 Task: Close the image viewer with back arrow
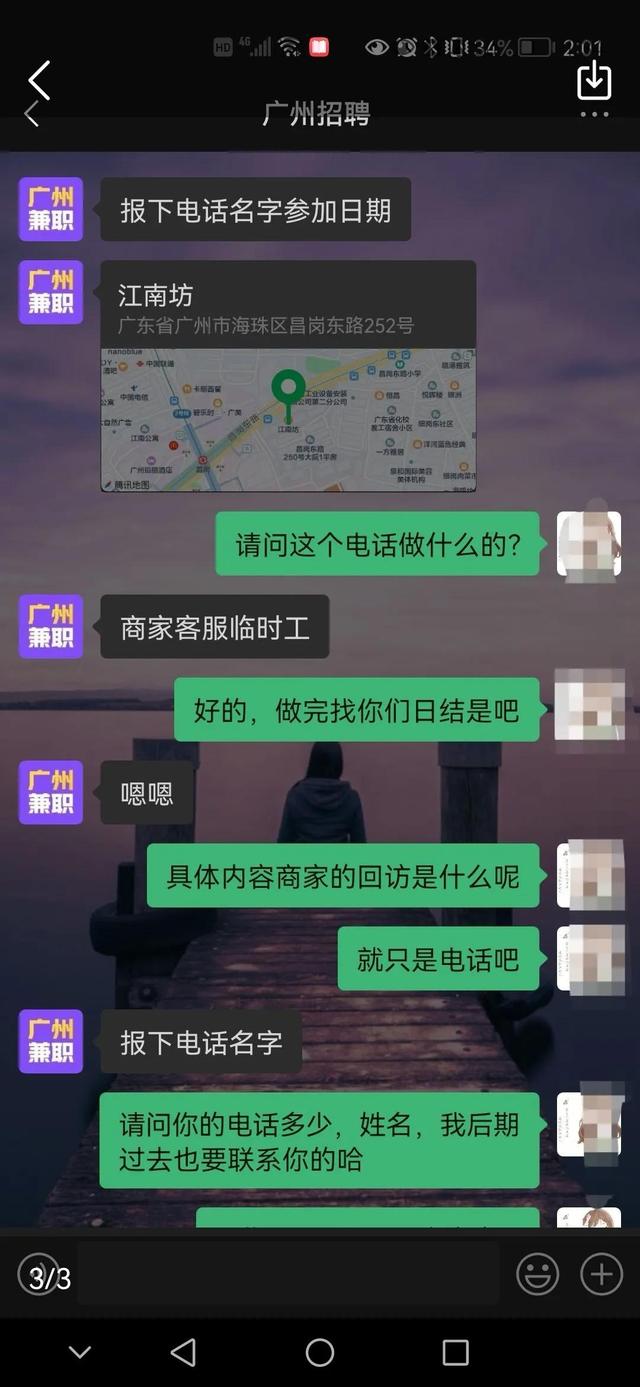point(39,80)
